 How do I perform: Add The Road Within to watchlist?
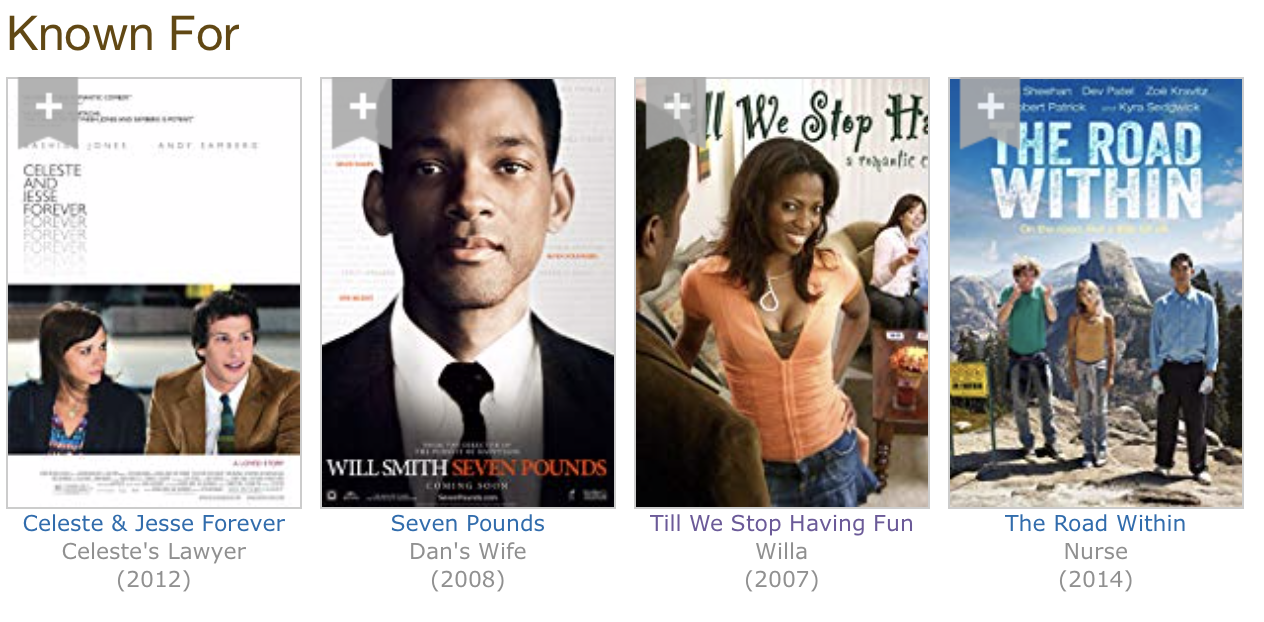(990, 107)
